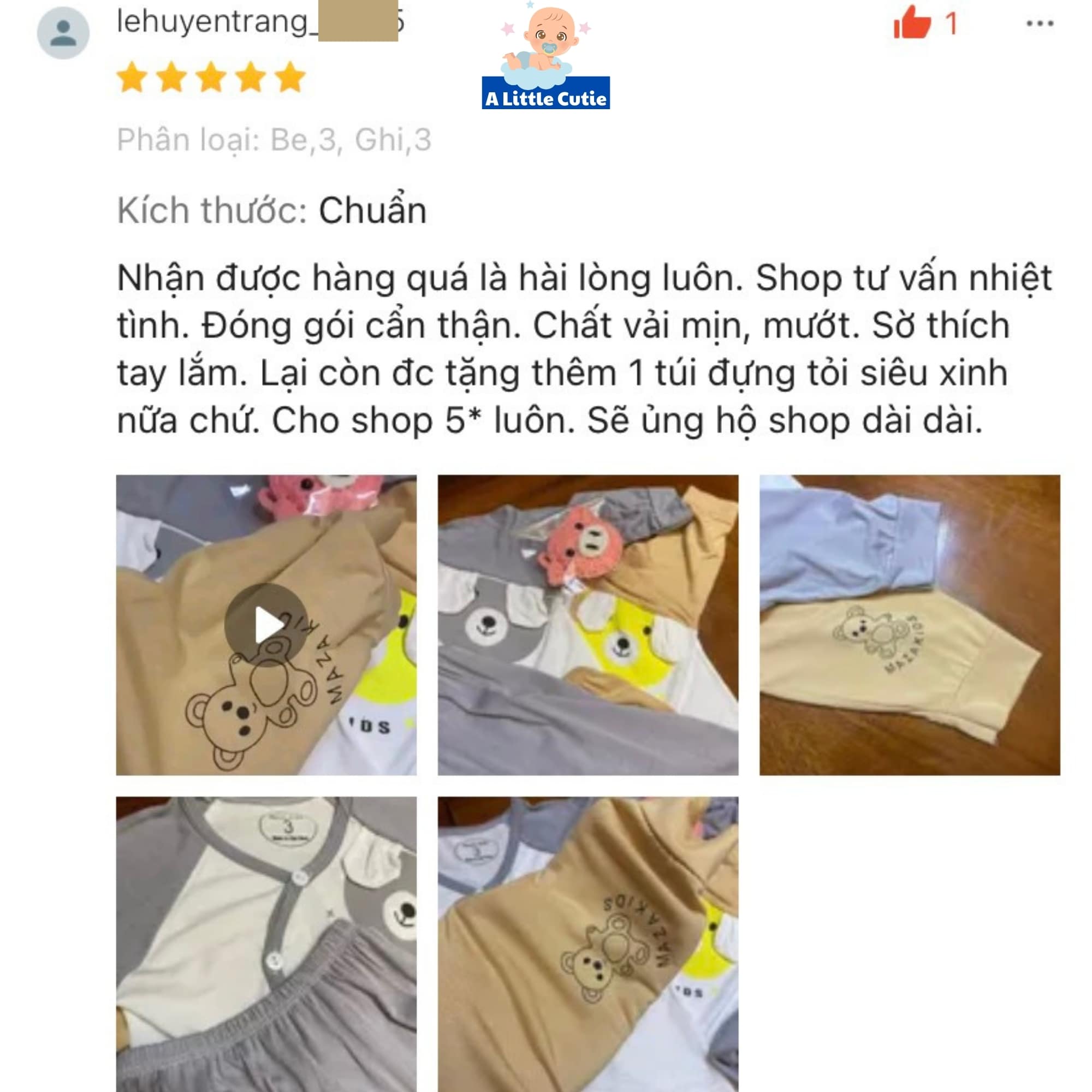Open the three-dot overflow menu on the review

(x=1040, y=23)
